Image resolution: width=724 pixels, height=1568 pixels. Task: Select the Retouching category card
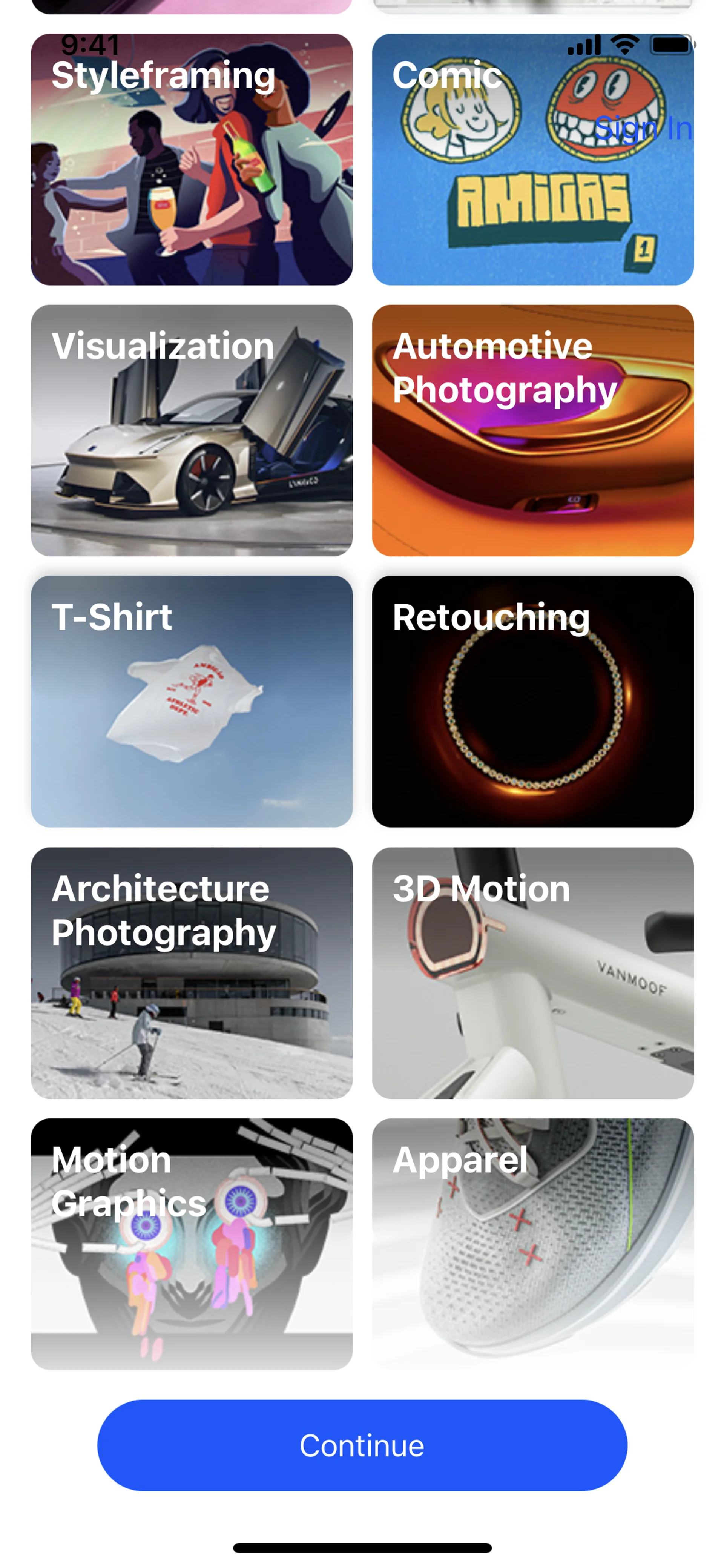[x=532, y=701]
